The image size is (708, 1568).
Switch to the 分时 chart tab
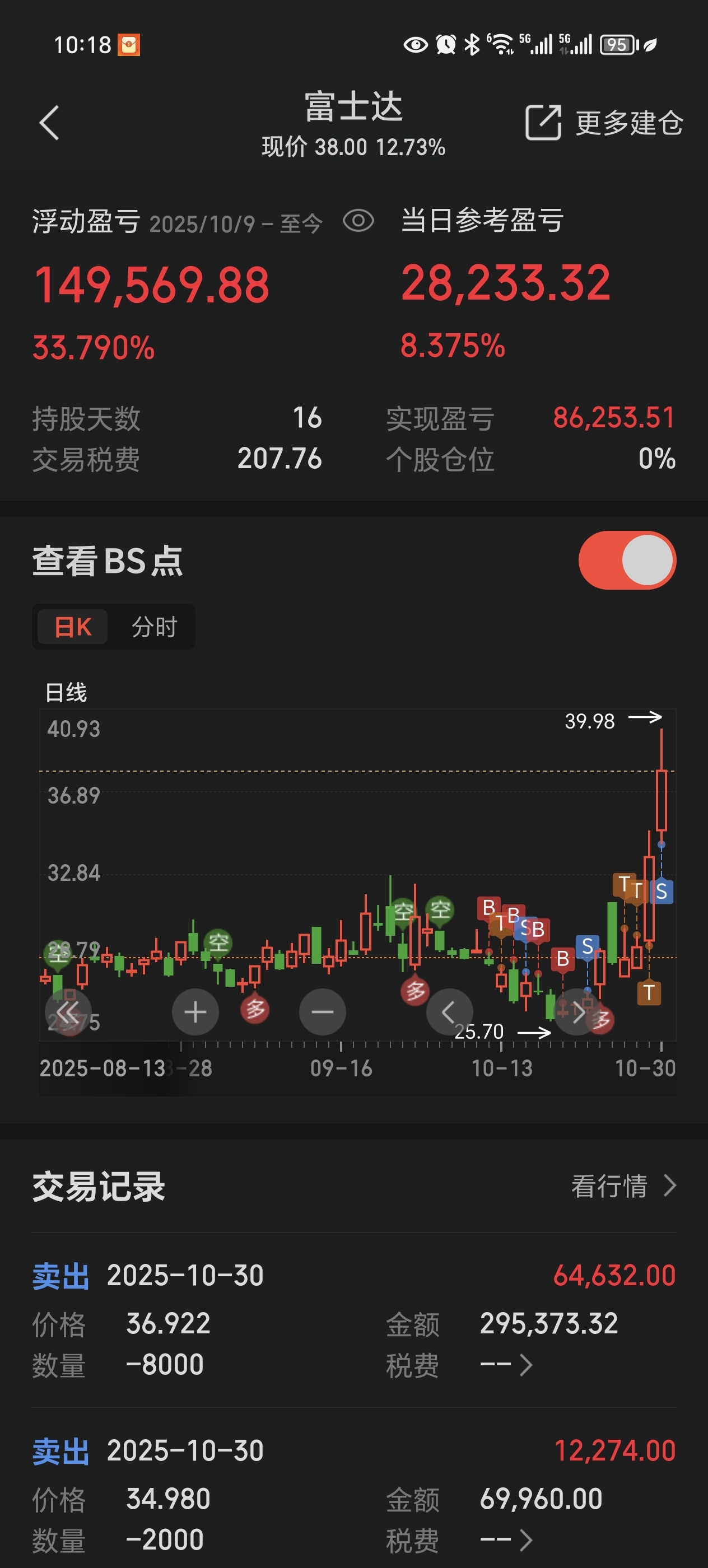point(154,626)
